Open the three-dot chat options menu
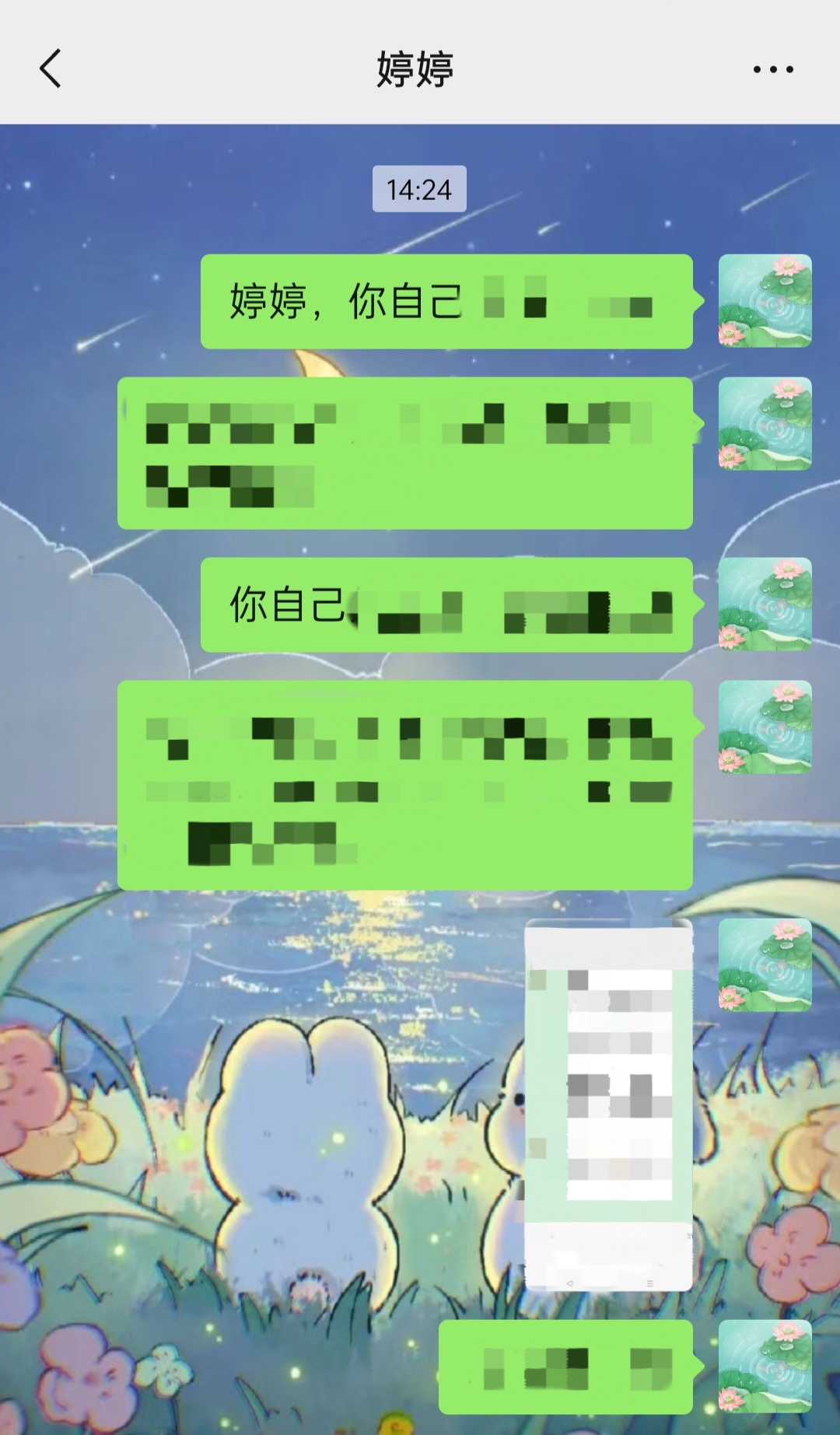 (772, 69)
